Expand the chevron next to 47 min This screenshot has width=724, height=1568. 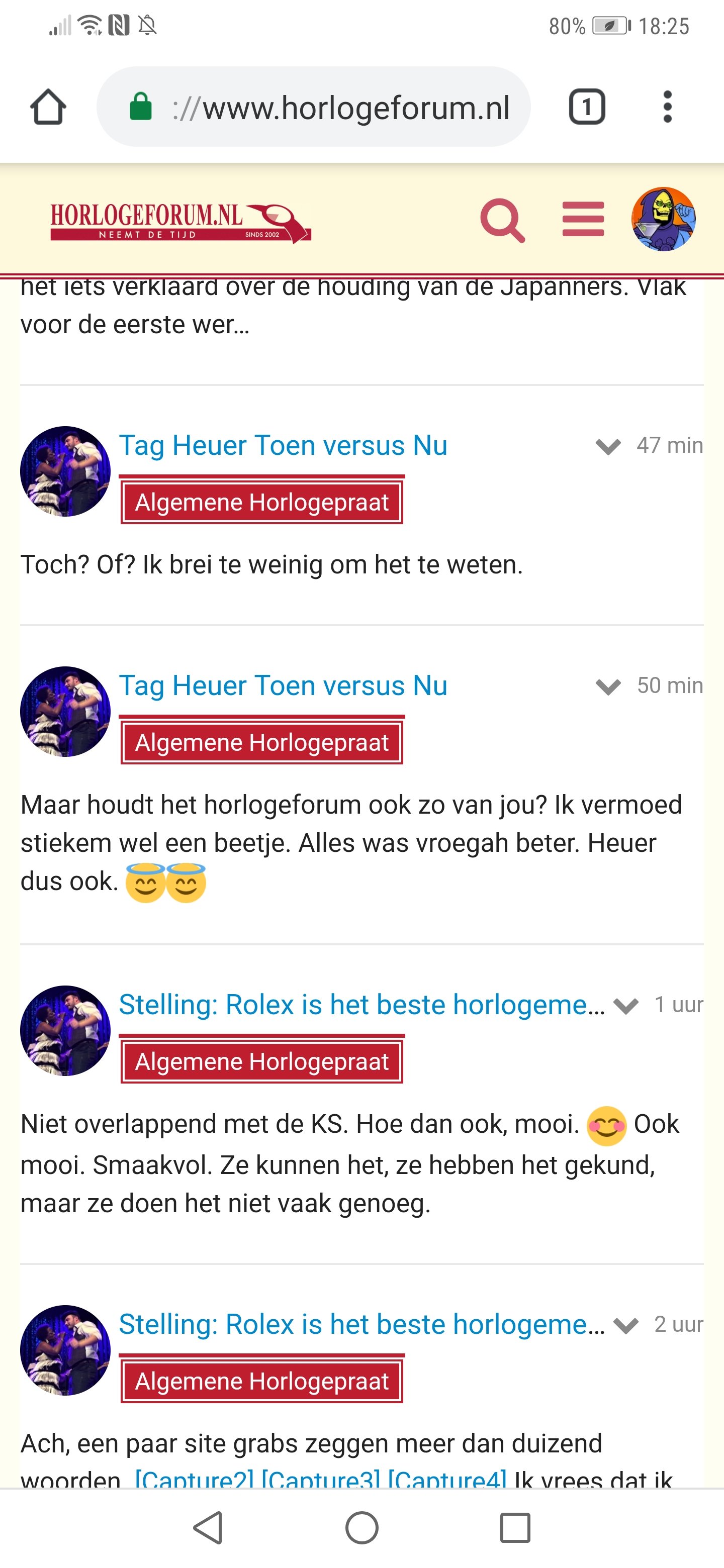point(608,447)
